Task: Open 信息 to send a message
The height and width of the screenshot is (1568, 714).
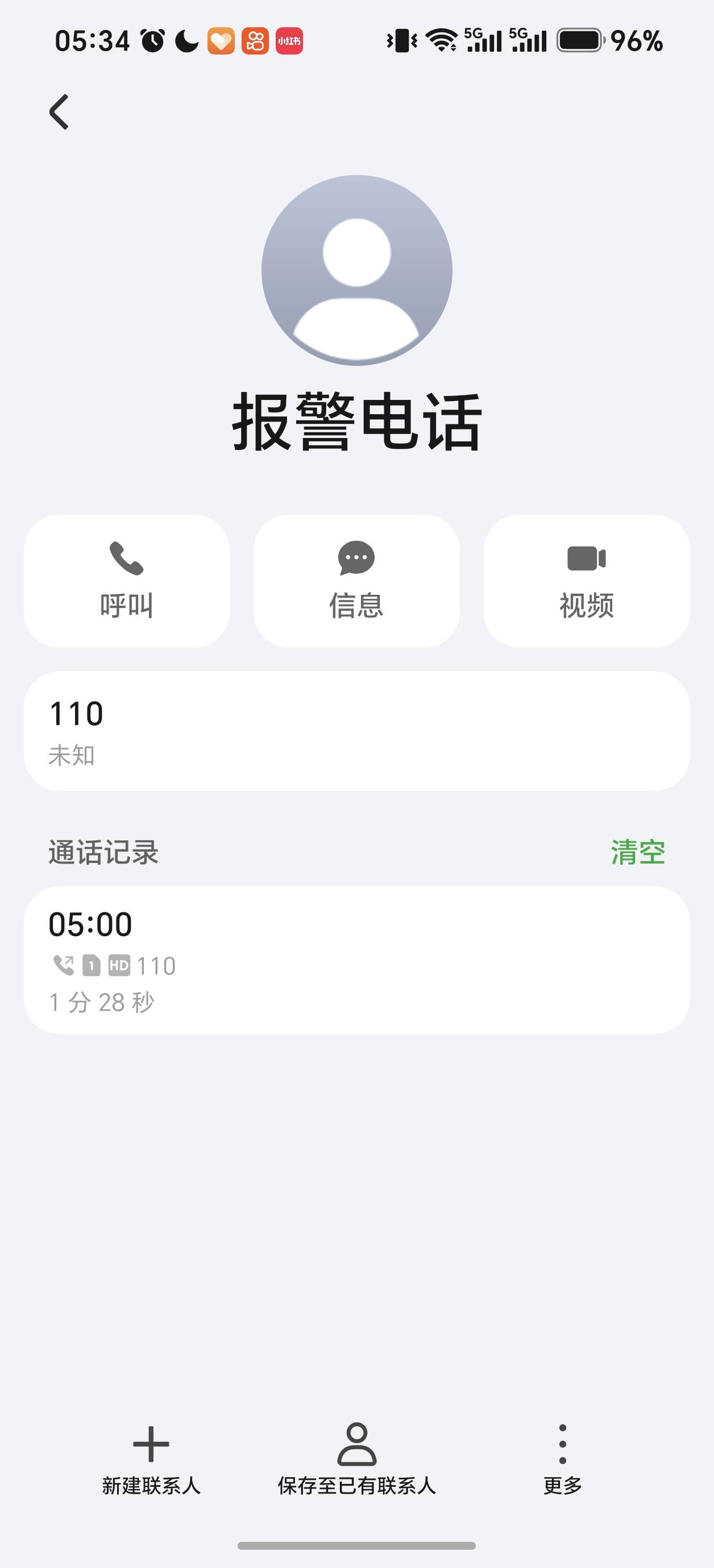Action: pos(356,581)
